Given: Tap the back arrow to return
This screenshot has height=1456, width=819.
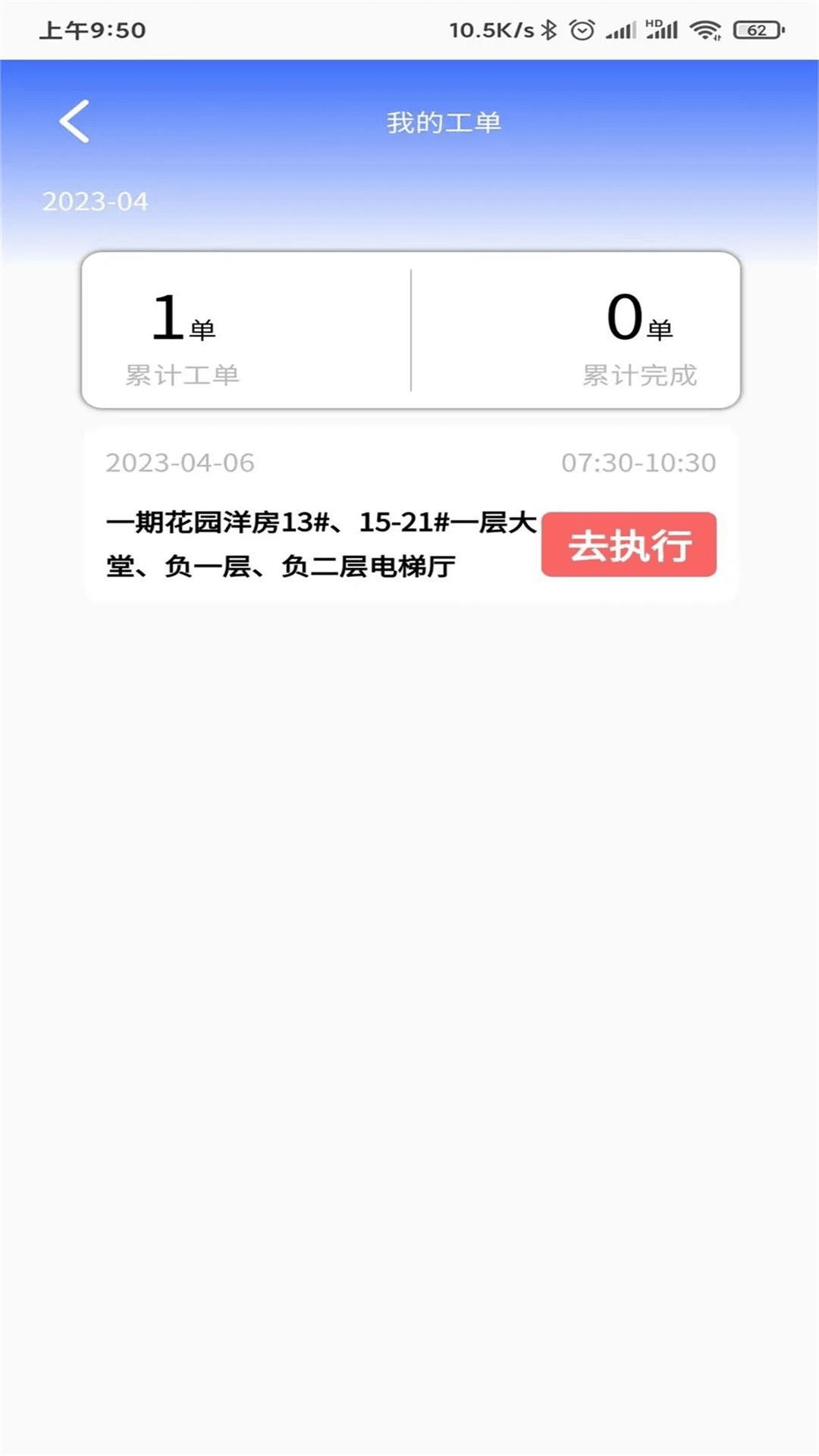Looking at the screenshot, I should (x=74, y=121).
